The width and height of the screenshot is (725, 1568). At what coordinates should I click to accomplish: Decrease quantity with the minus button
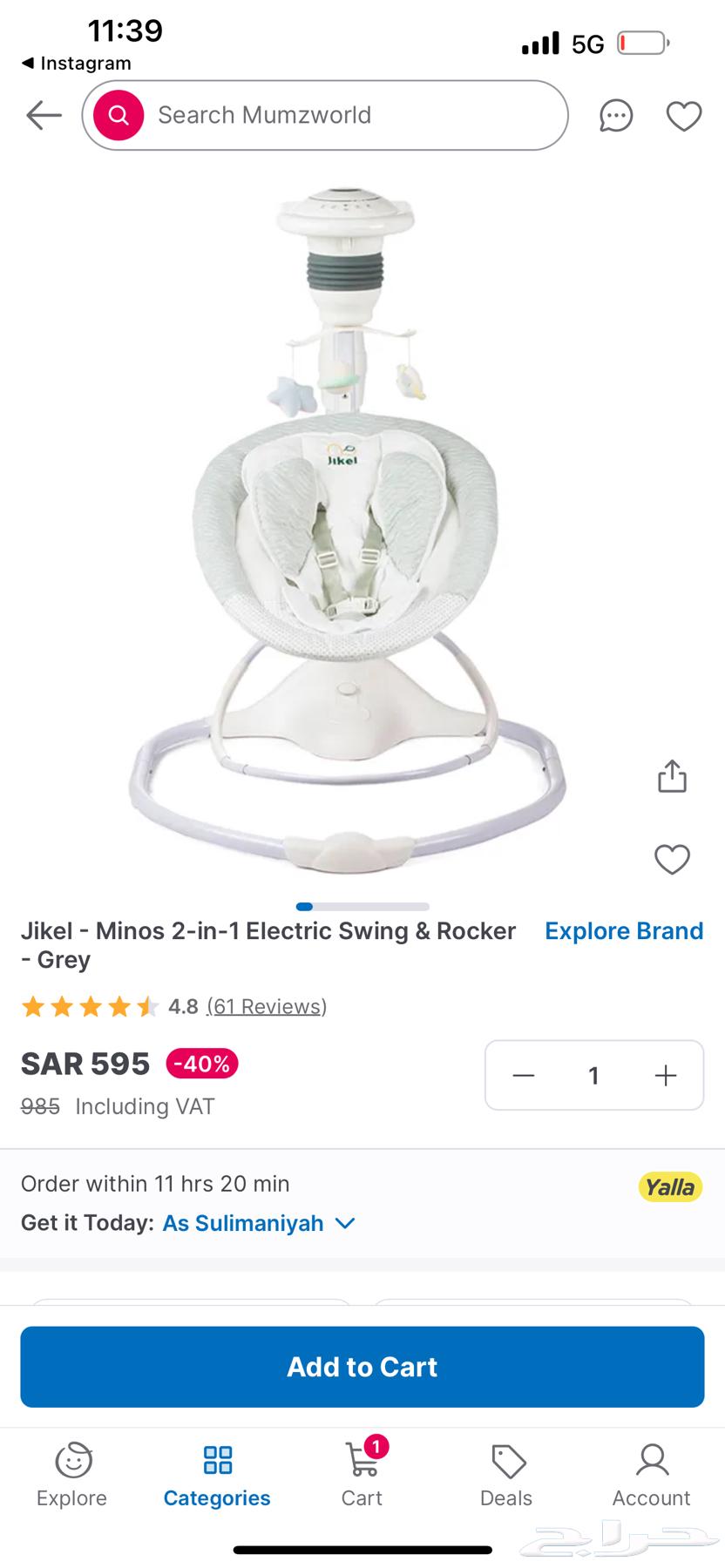(524, 1076)
